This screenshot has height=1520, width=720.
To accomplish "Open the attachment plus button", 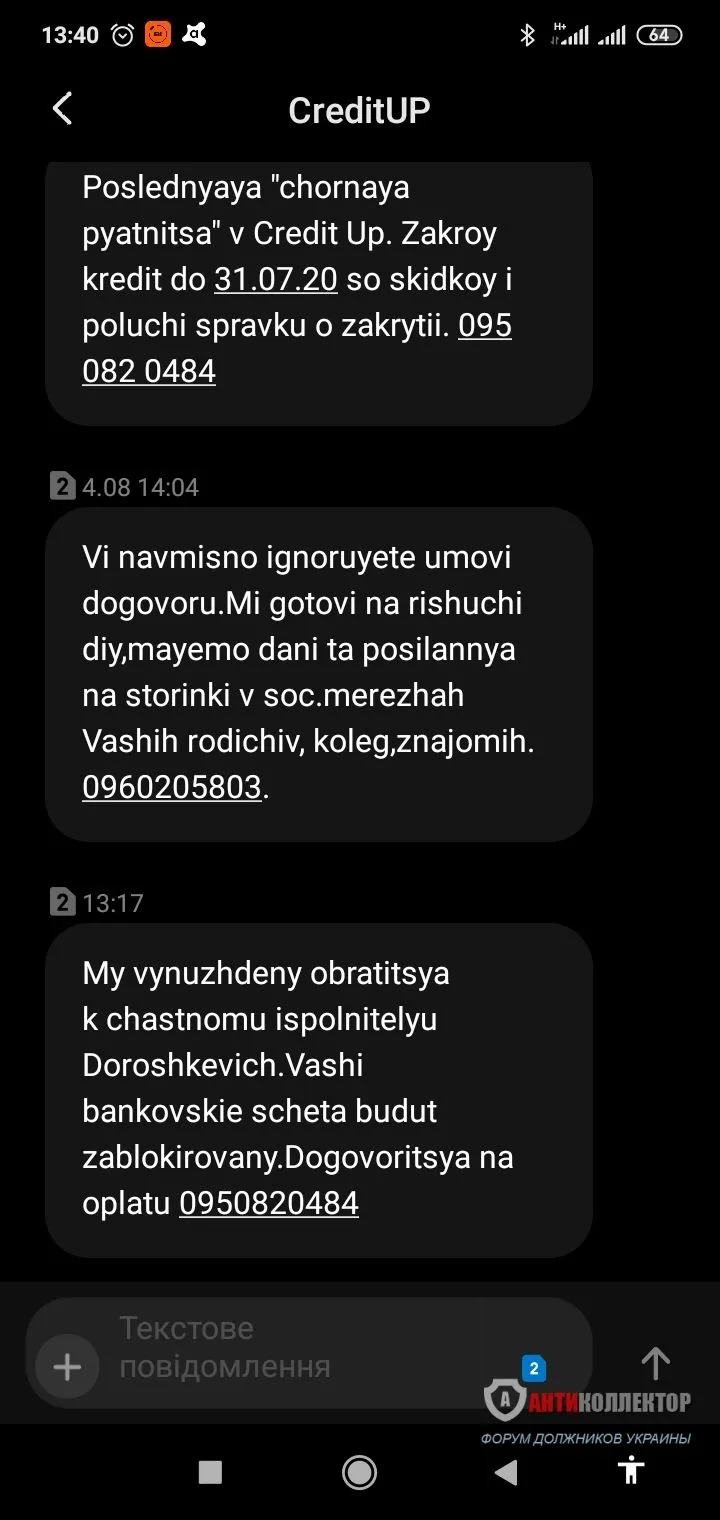I will (67, 1367).
